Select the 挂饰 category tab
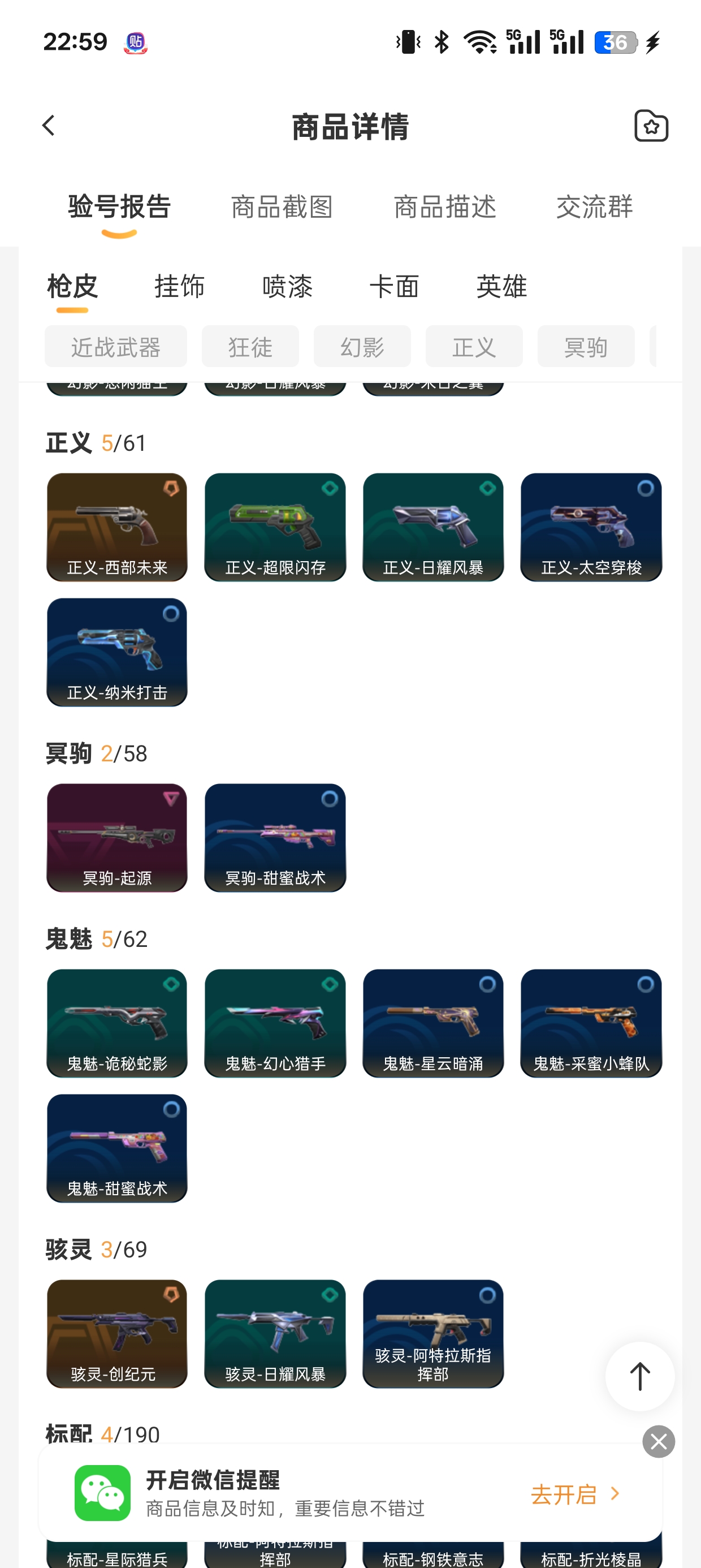Image resolution: width=701 pixels, height=1568 pixels. tap(180, 287)
